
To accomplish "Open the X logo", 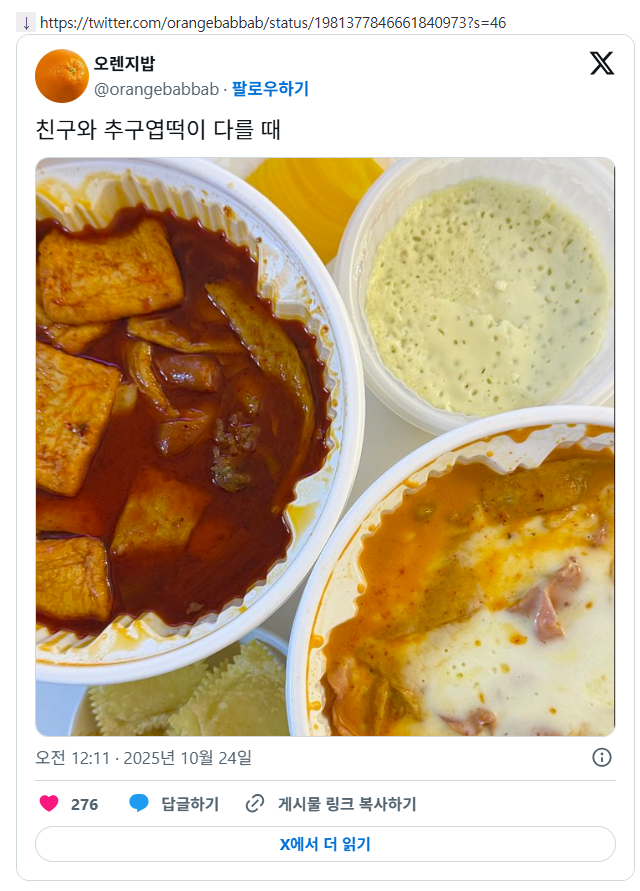I will click(601, 63).
